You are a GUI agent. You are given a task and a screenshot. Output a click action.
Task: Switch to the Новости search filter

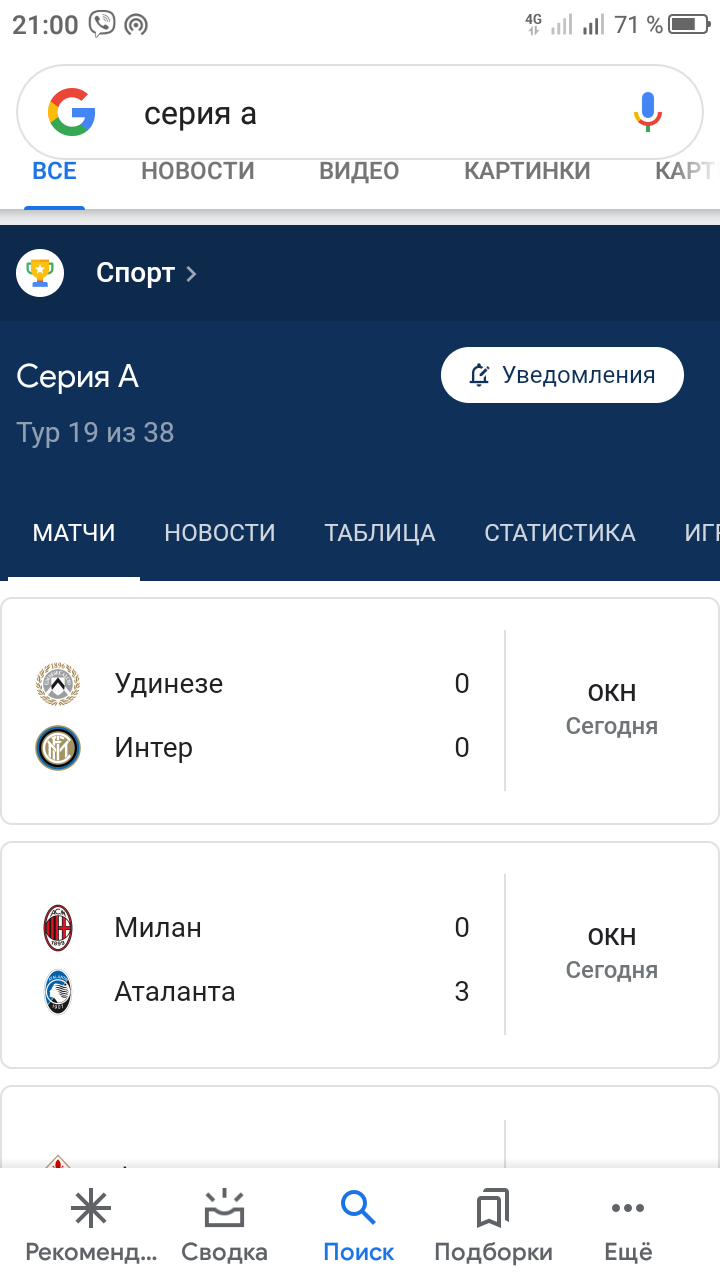pos(198,172)
